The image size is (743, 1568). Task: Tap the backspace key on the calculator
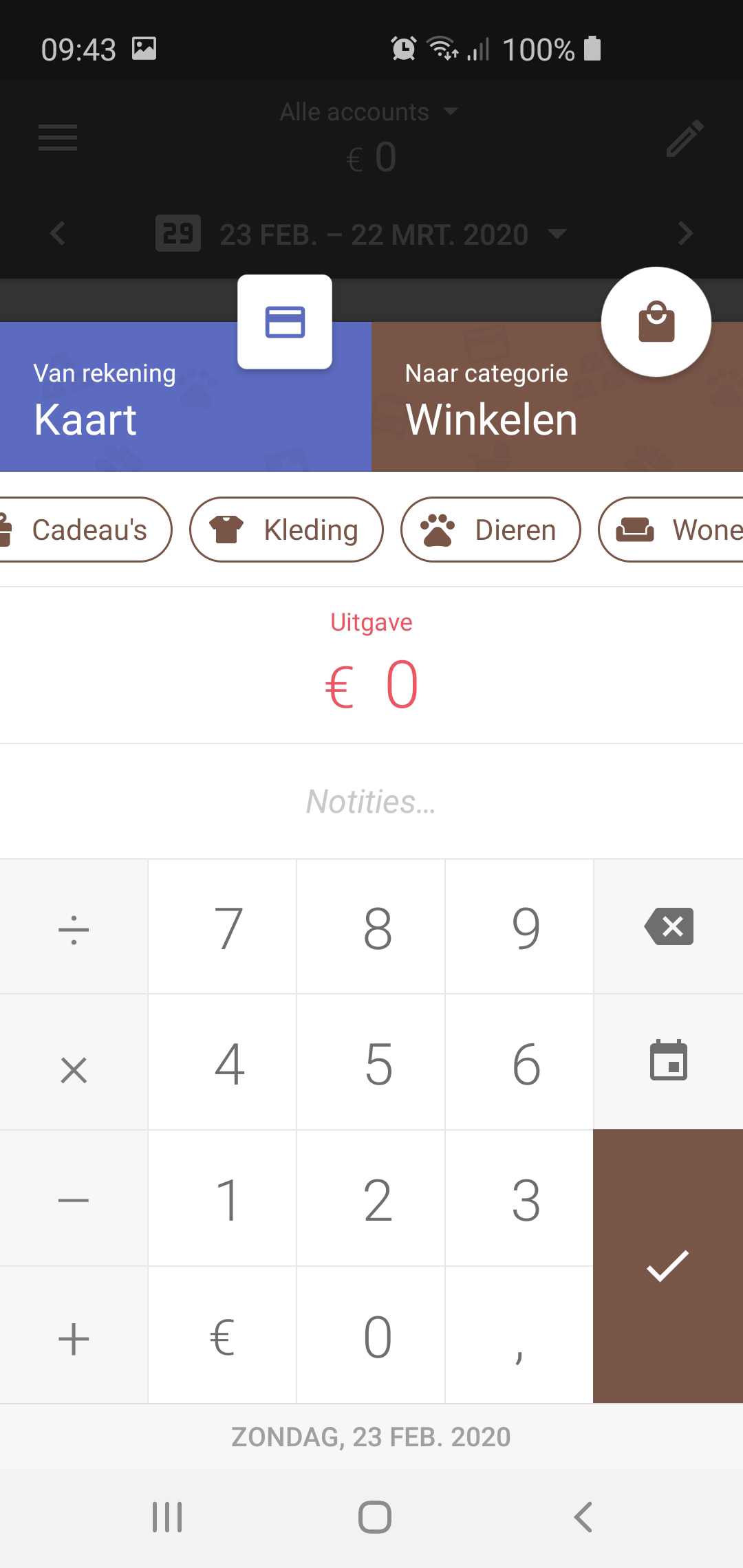coord(669,926)
